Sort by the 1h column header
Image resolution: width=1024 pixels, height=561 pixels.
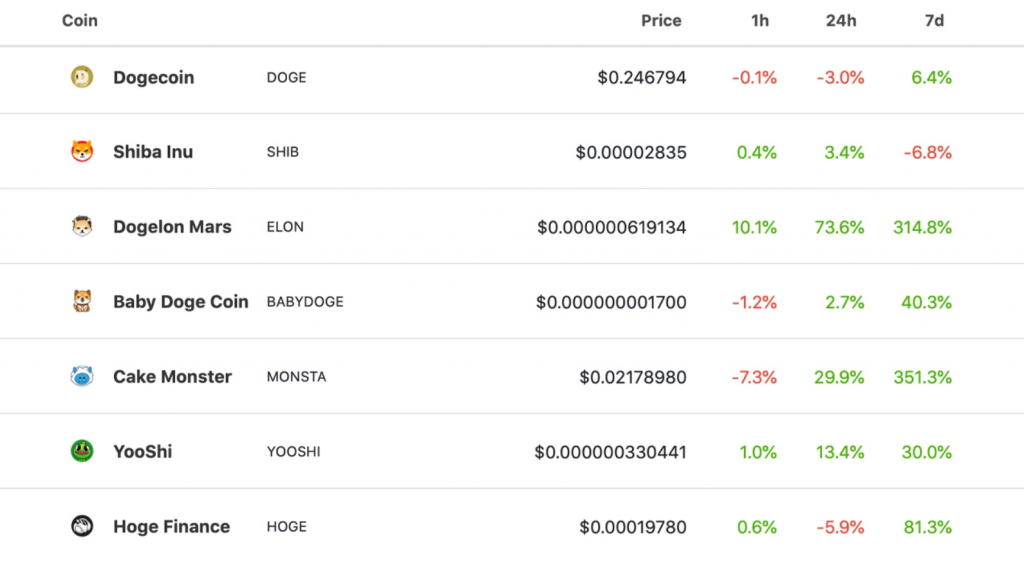click(760, 21)
